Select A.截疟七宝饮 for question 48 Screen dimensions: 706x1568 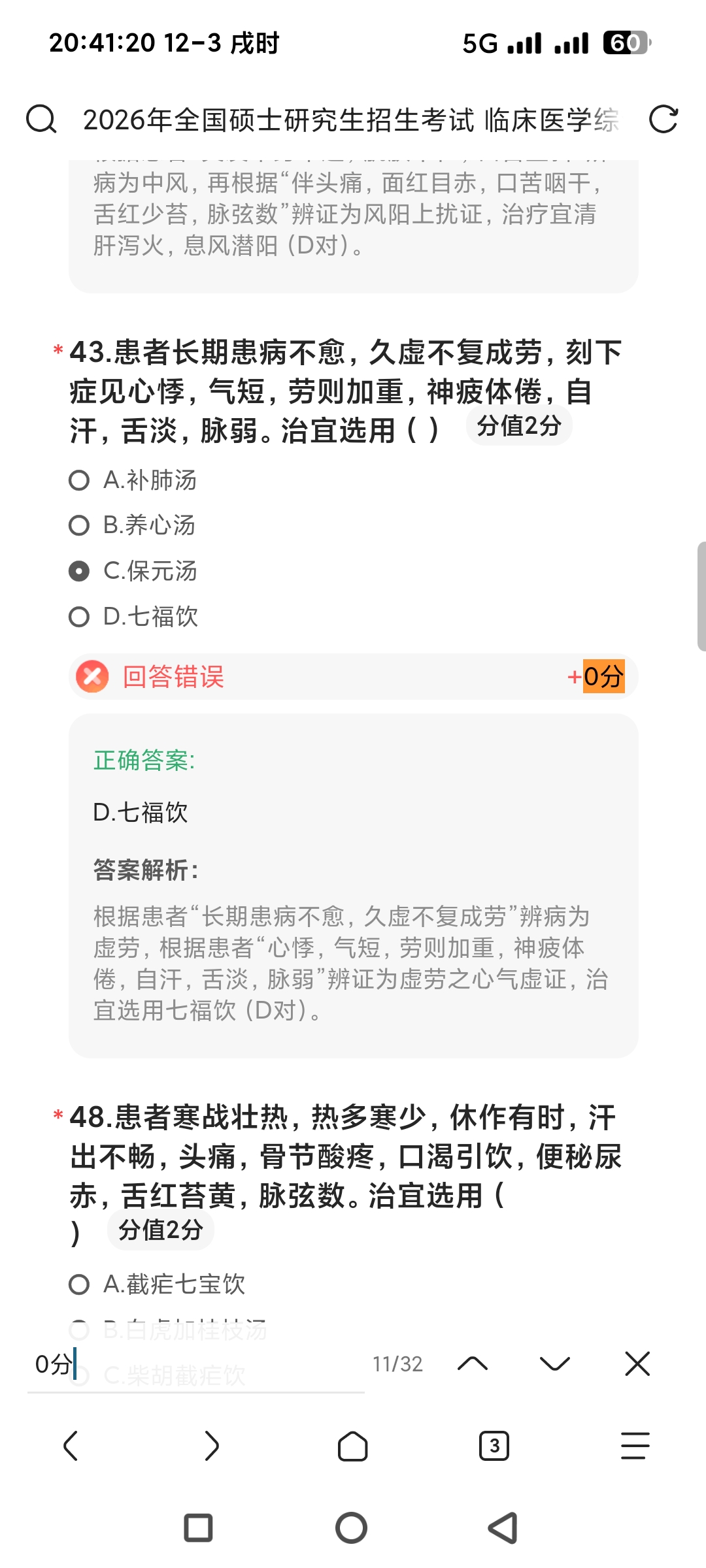click(x=80, y=1284)
